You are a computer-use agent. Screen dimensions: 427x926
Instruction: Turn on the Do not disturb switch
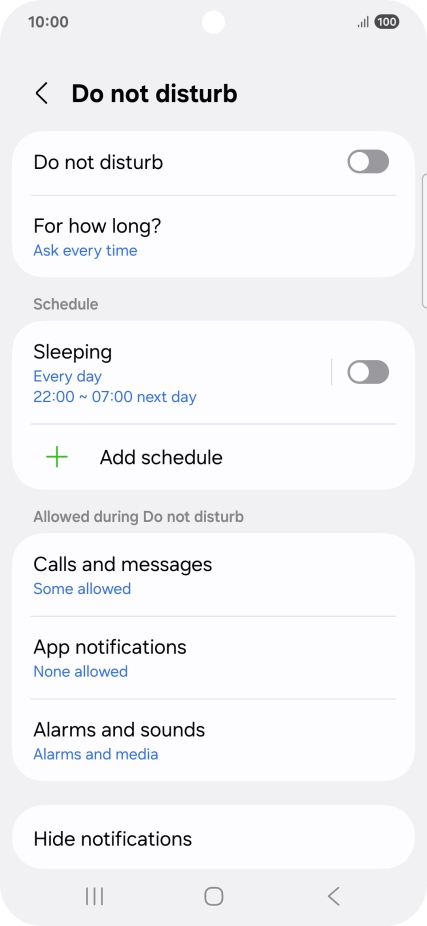coord(368,162)
